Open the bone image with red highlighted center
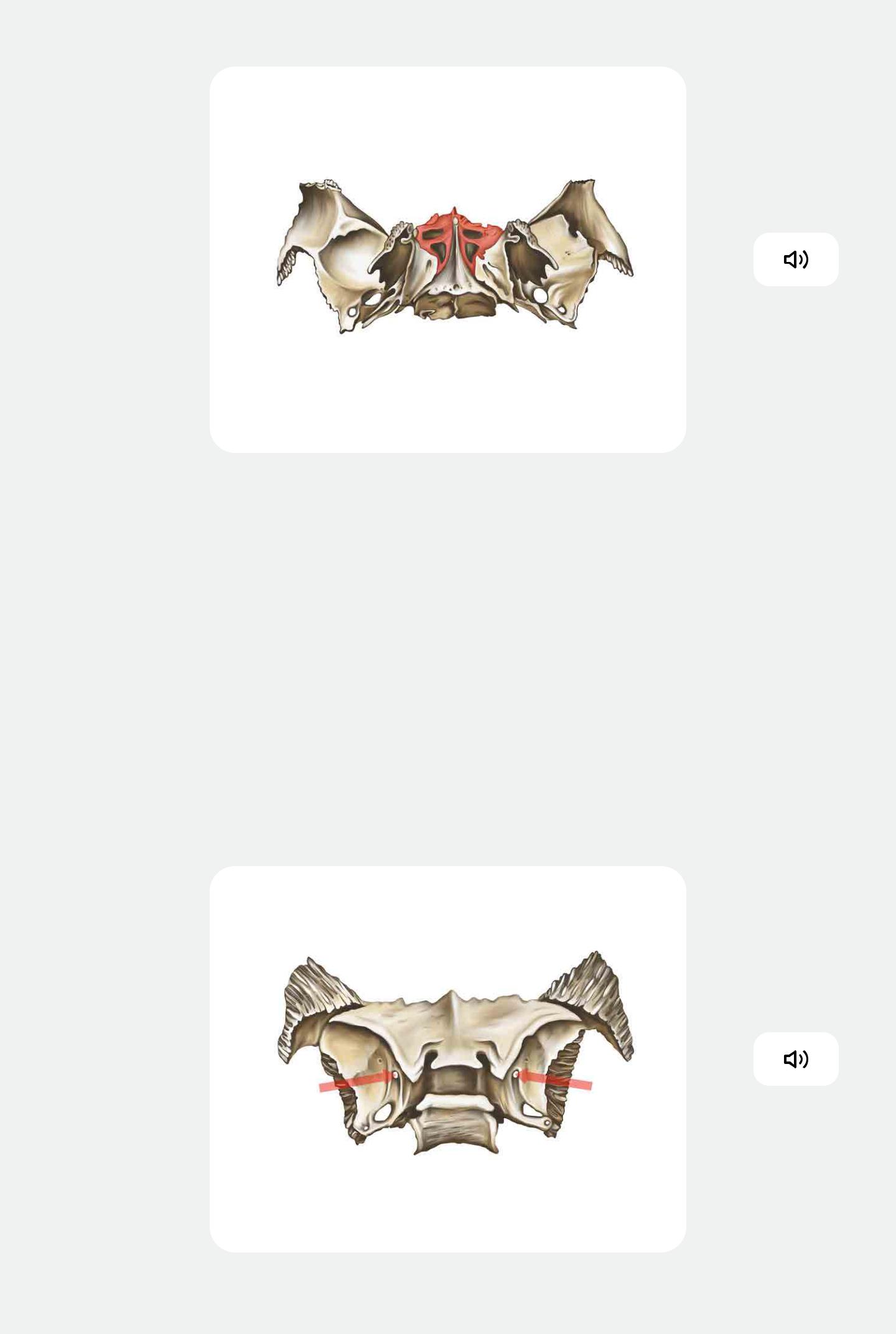Viewport: 896px width, 1334px height. pos(447,259)
